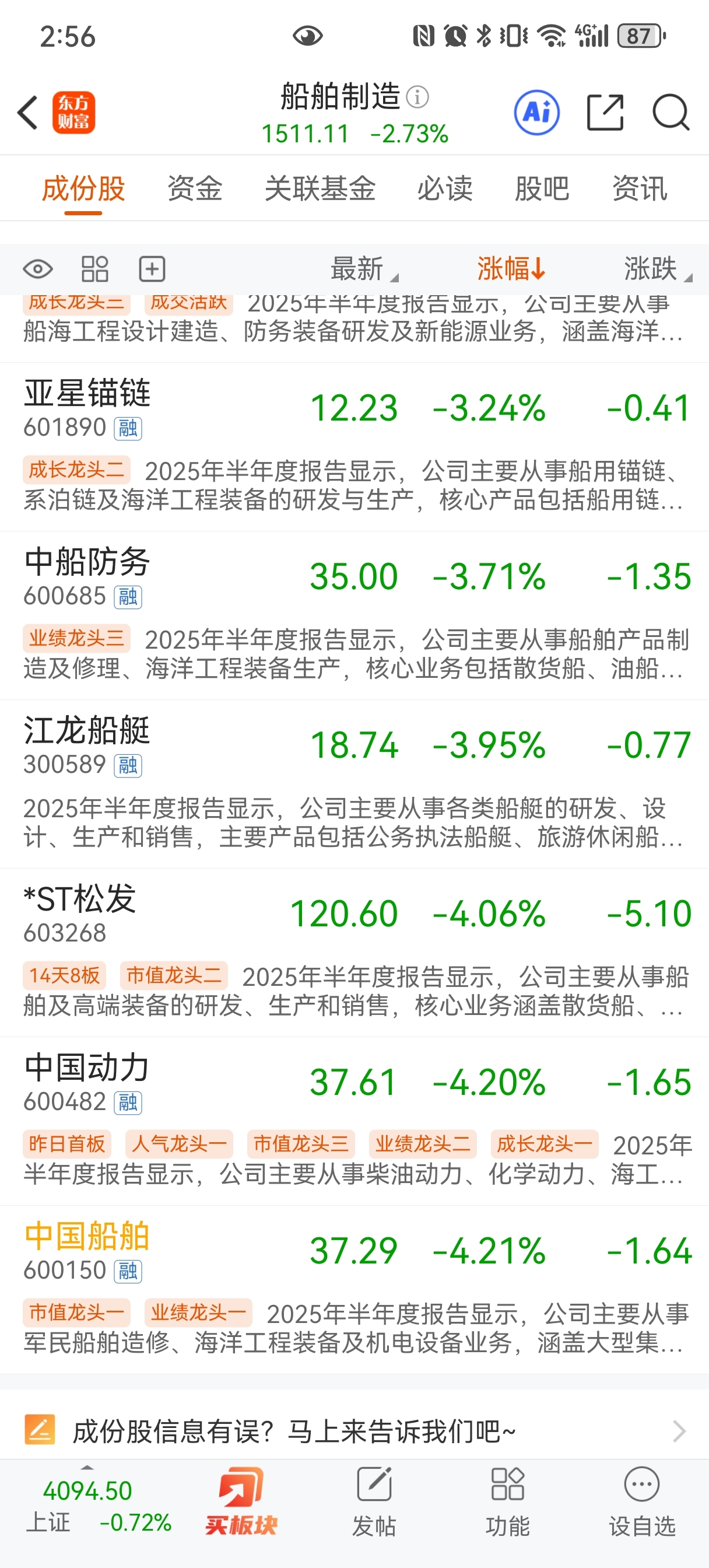
Task: Open the Ai assistant icon
Action: coord(536,113)
